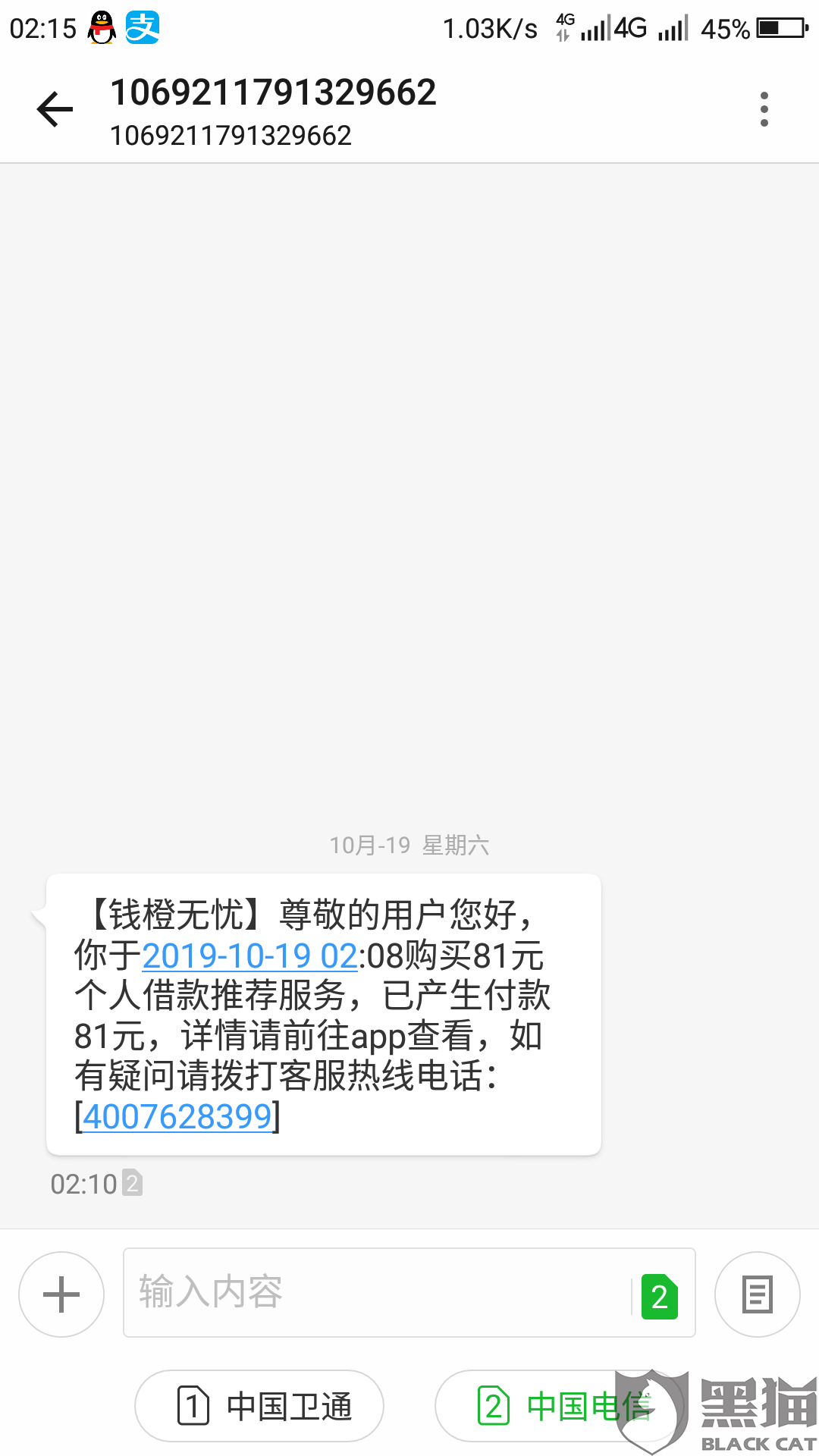Open the plus attachment button
The height and width of the screenshot is (1456, 819).
coord(61,1294)
